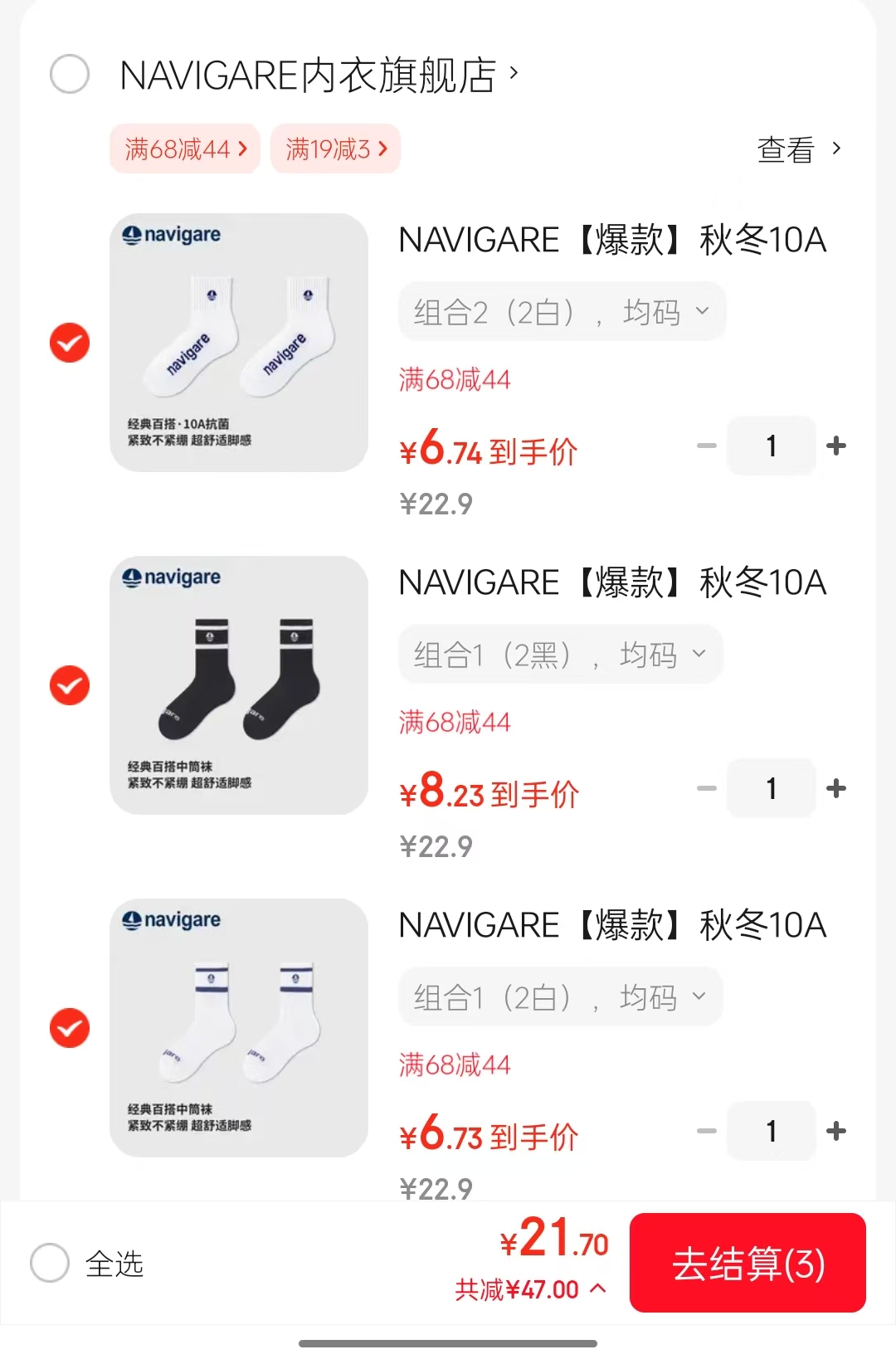Viewport: 896px width, 1364px height.
Task: Uncheck the 组合1（2白）socks item
Action: tap(70, 1028)
